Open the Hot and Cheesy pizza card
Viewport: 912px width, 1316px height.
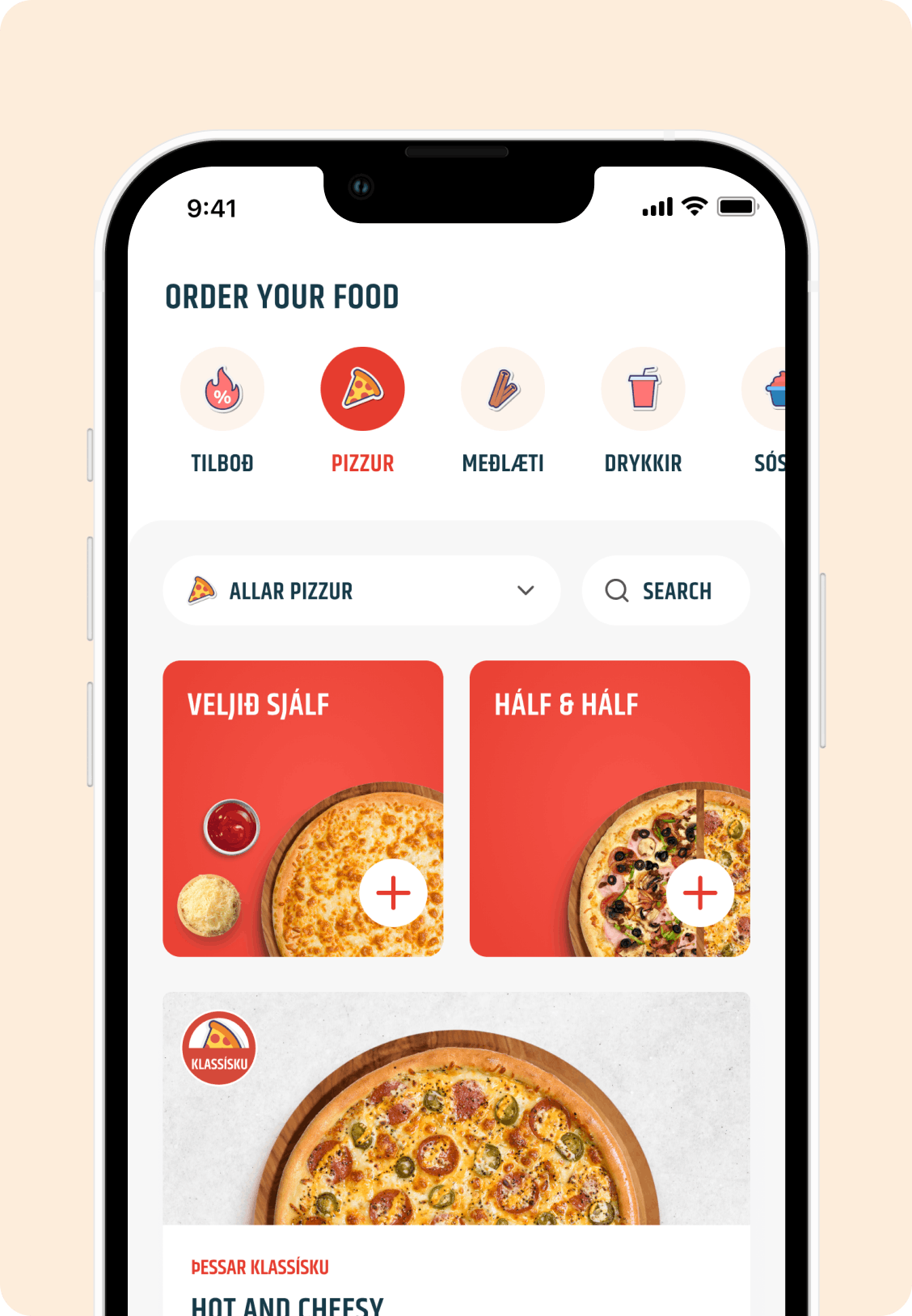click(456, 1132)
